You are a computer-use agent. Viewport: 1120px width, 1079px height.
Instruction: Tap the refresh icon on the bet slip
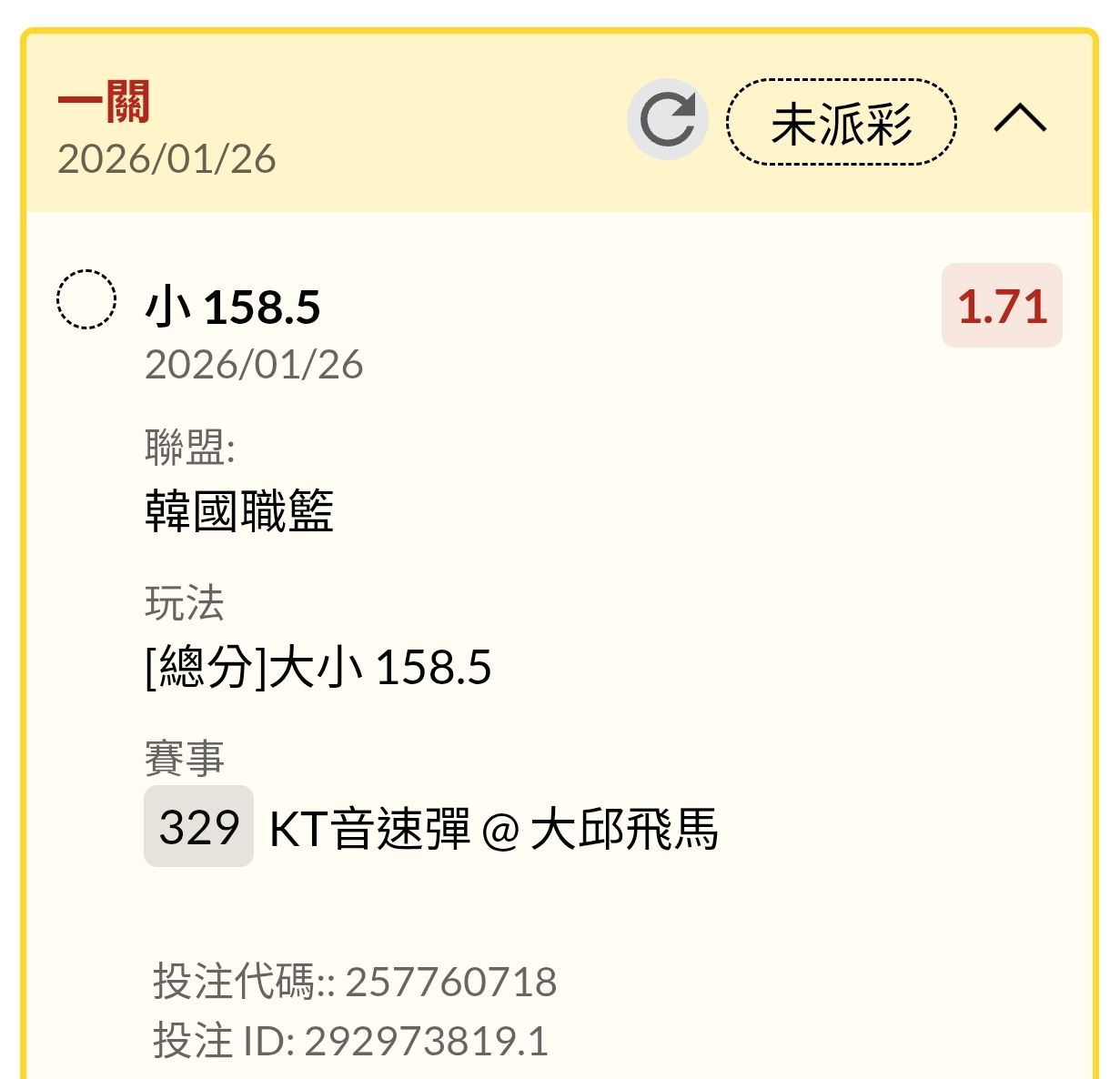(x=667, y=120)
